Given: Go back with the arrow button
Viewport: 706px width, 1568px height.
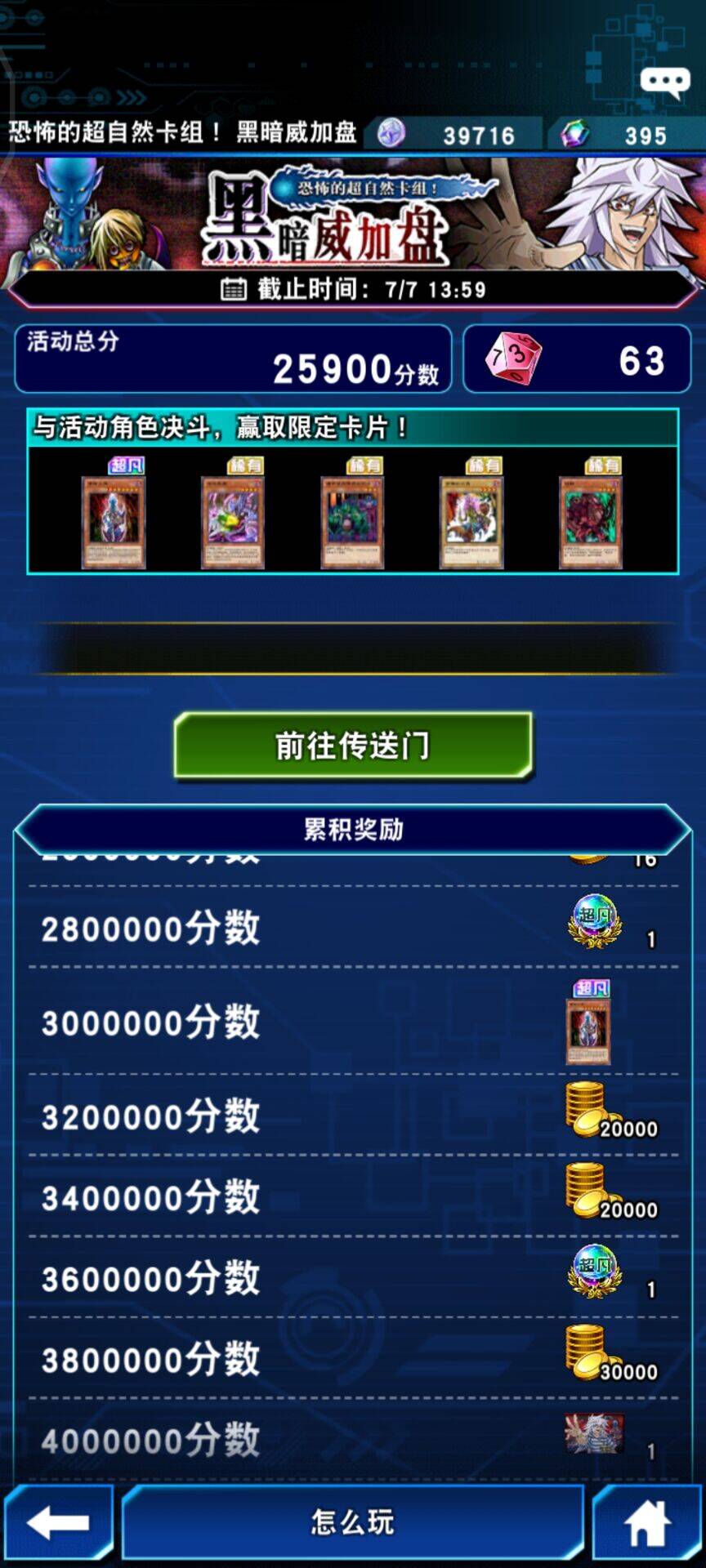Looking at the screenshot, I should (x=58, y=1523).
